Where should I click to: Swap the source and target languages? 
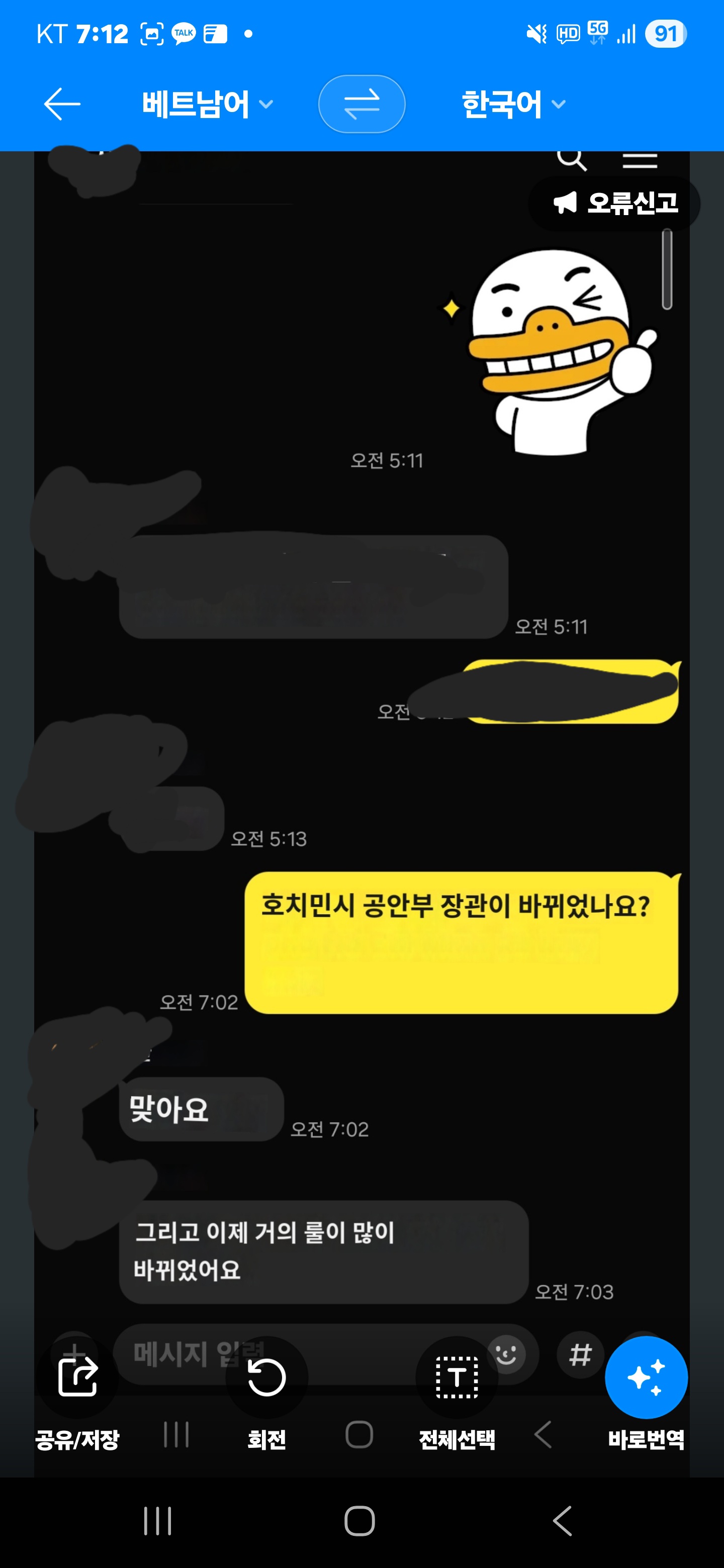click(x=361, y=104)
